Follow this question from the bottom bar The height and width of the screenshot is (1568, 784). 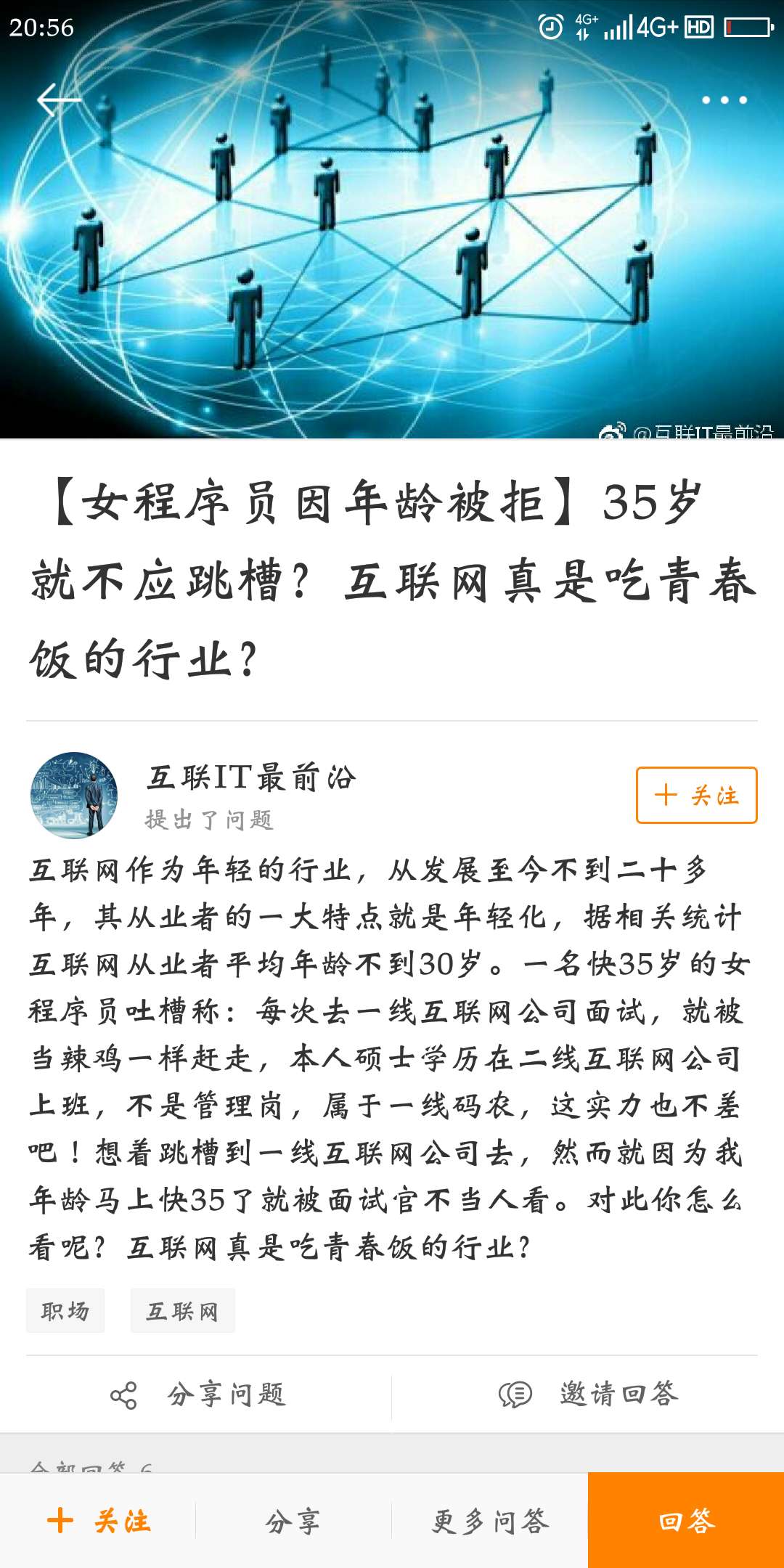point(99,1521)
